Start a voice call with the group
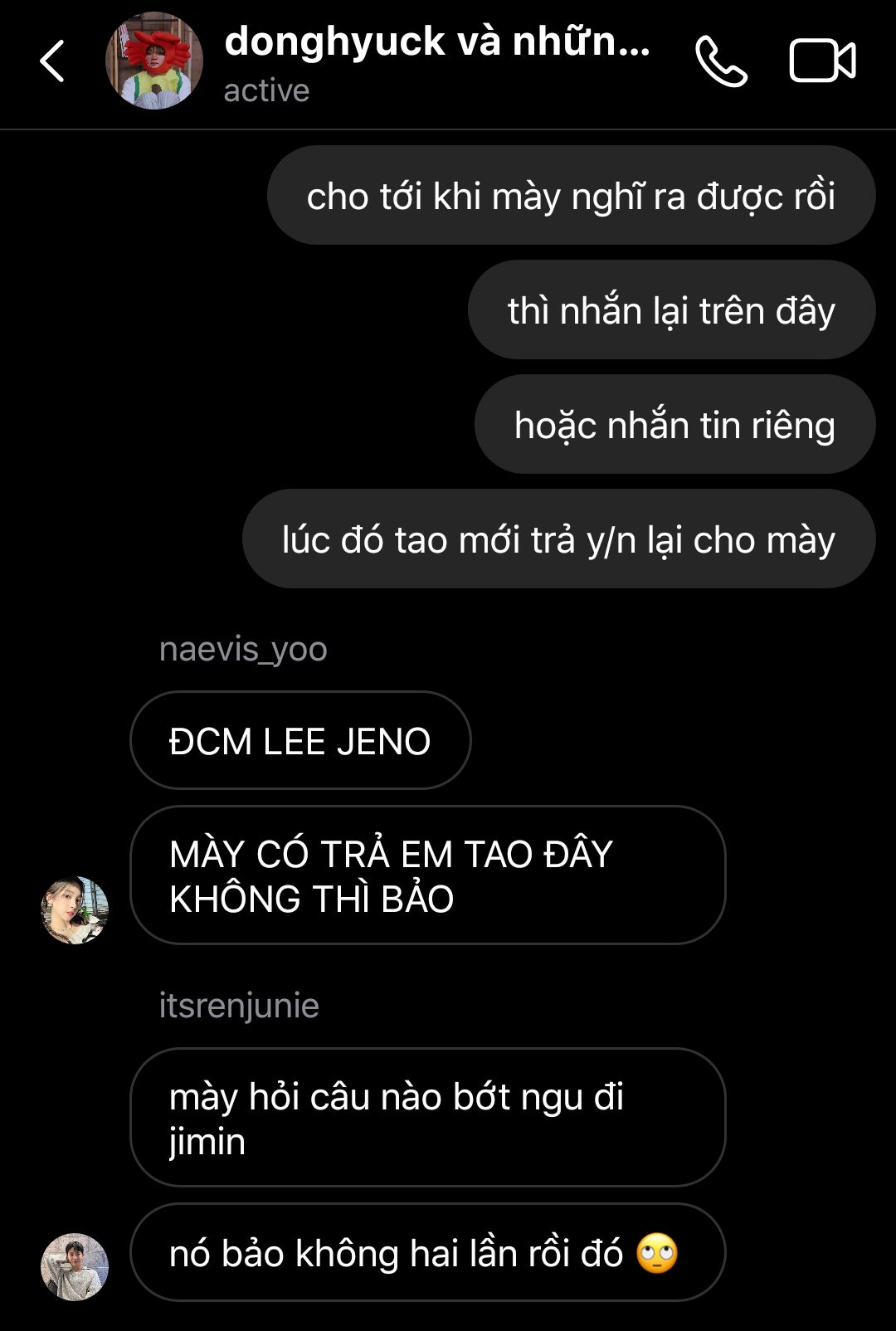 coord(721,61)
